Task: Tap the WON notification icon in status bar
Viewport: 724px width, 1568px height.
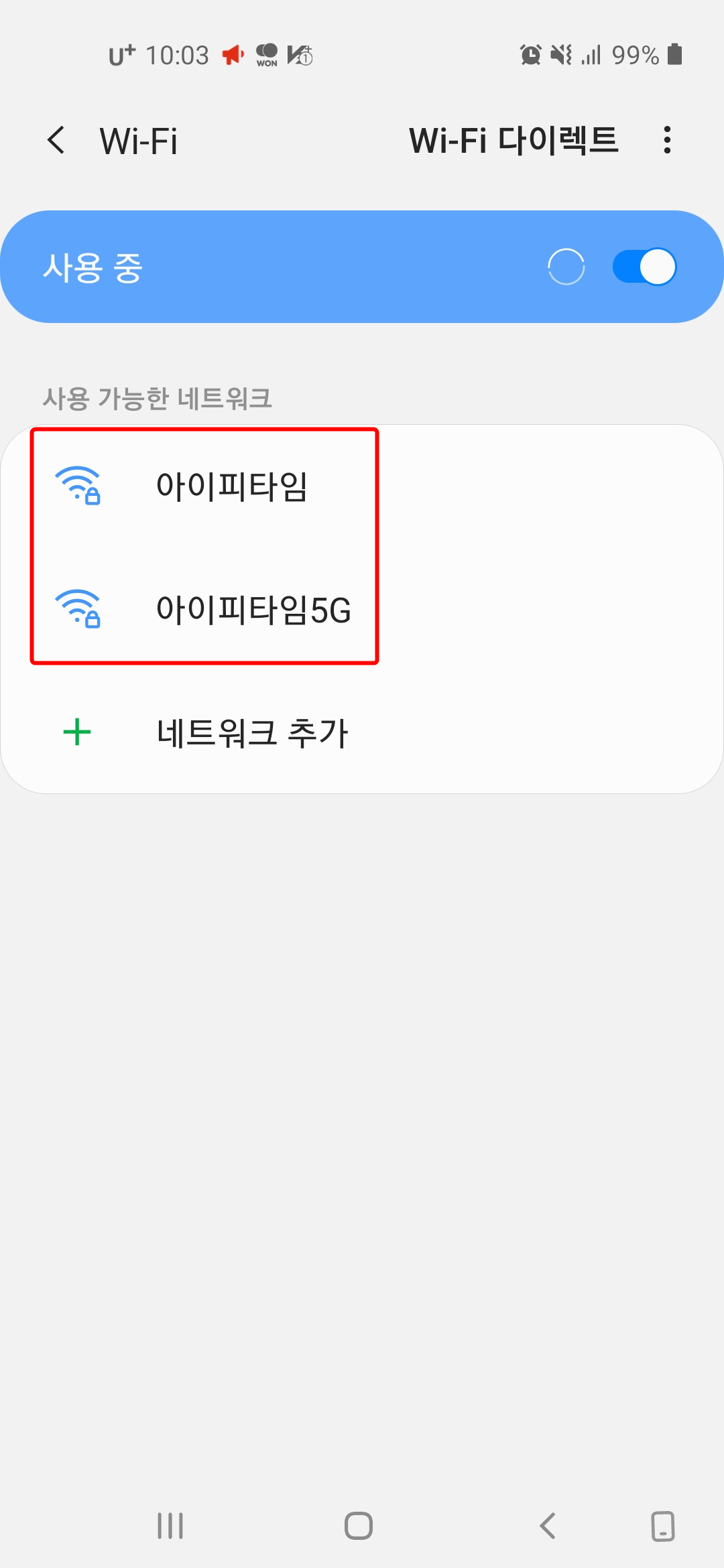Action: point(265,56)
